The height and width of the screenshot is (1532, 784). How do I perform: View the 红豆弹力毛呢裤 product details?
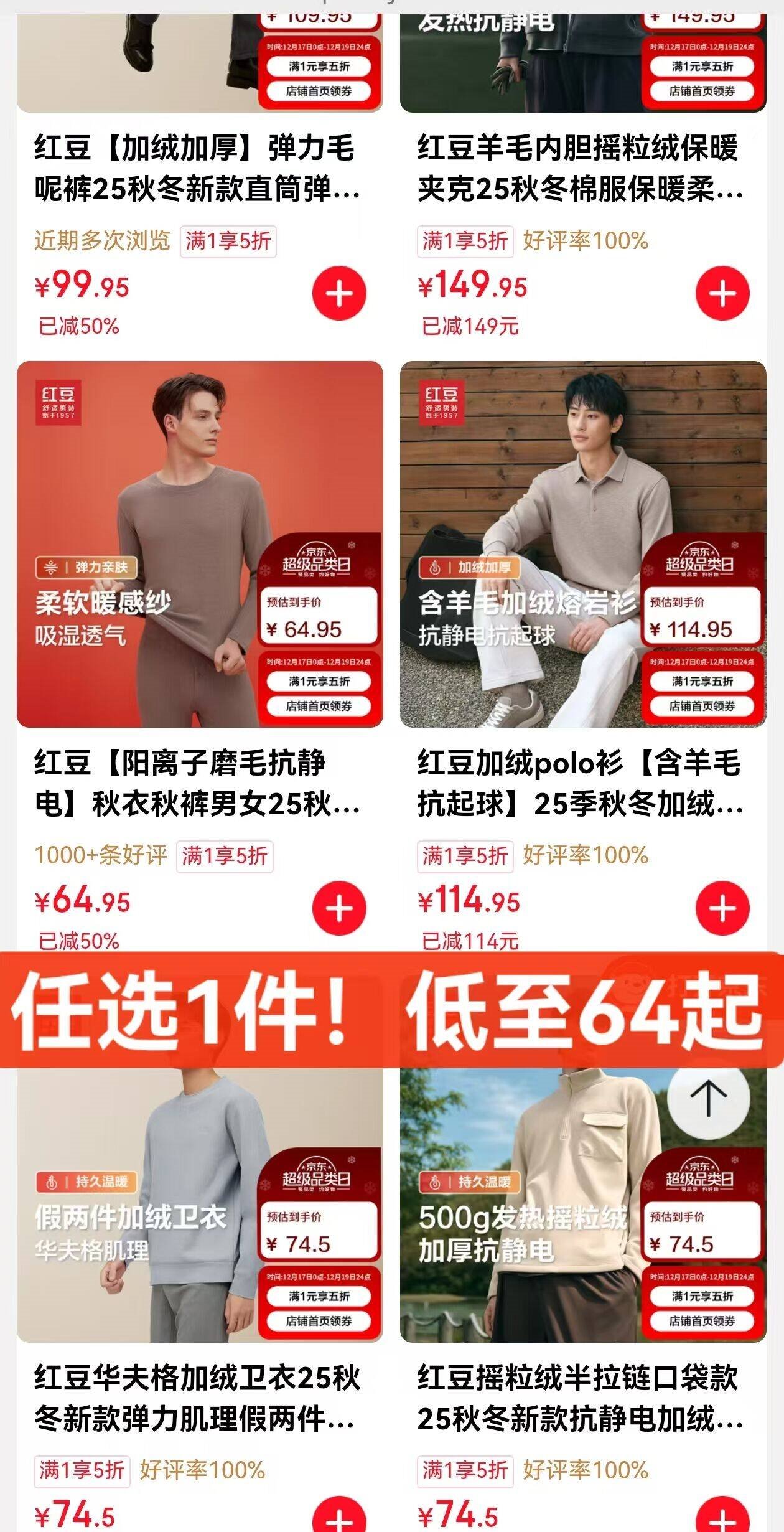[198, 168]
